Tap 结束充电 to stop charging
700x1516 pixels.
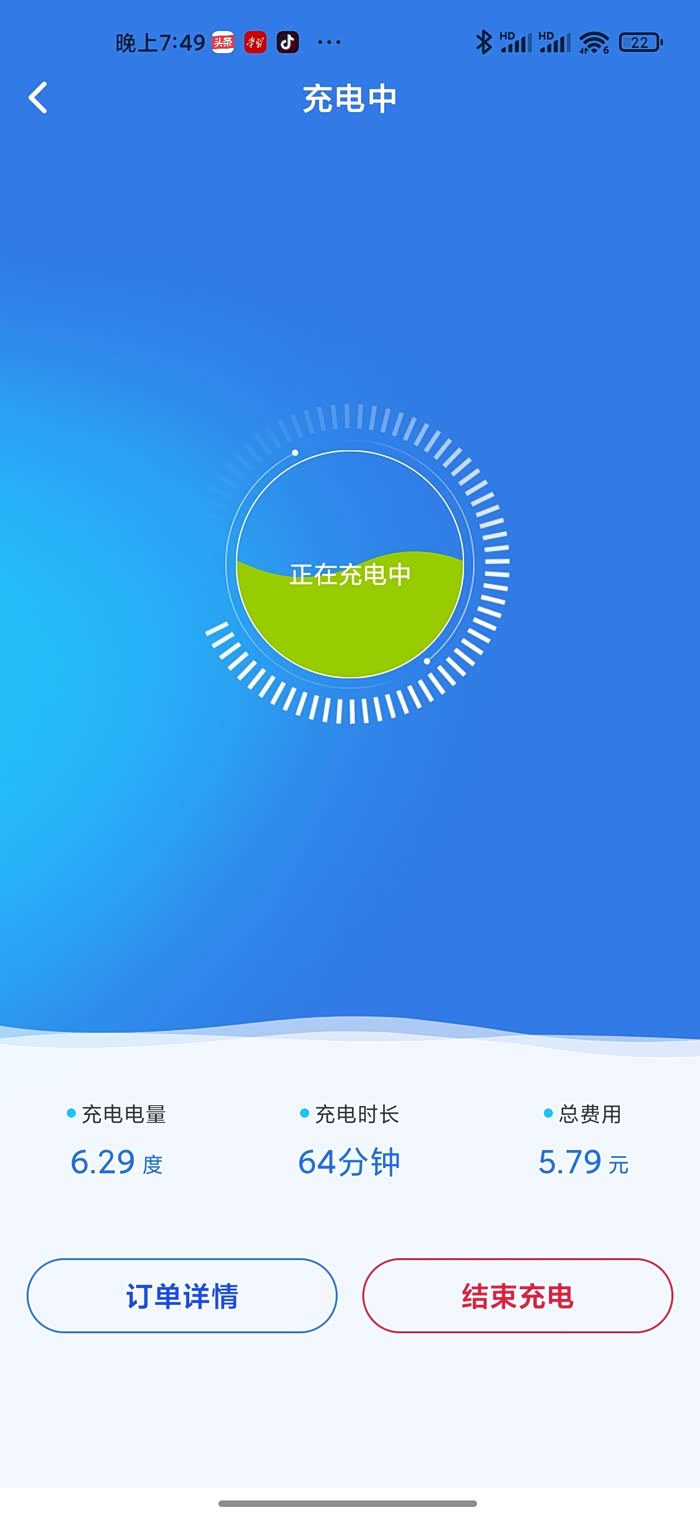pos(517,1296)
